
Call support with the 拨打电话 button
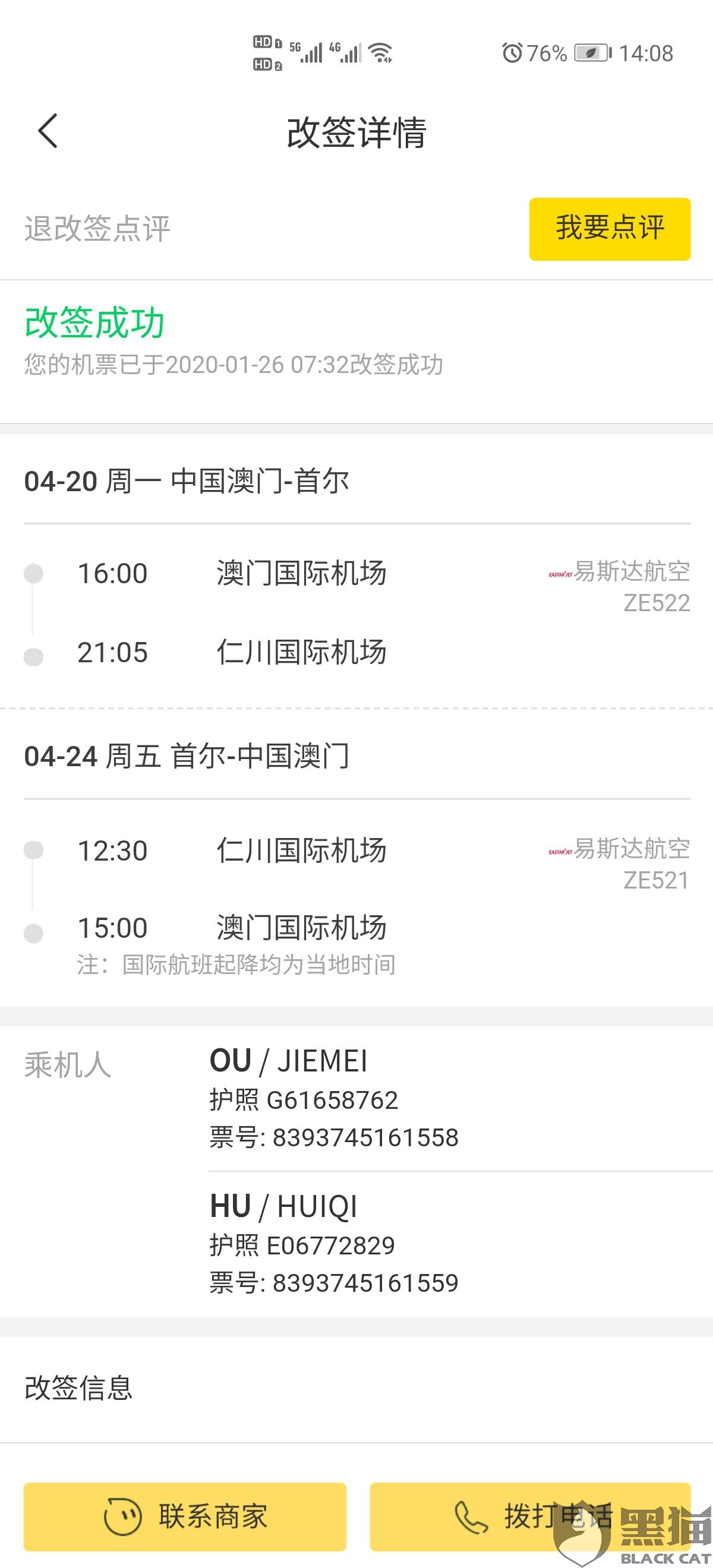(x=531, y=1516)
